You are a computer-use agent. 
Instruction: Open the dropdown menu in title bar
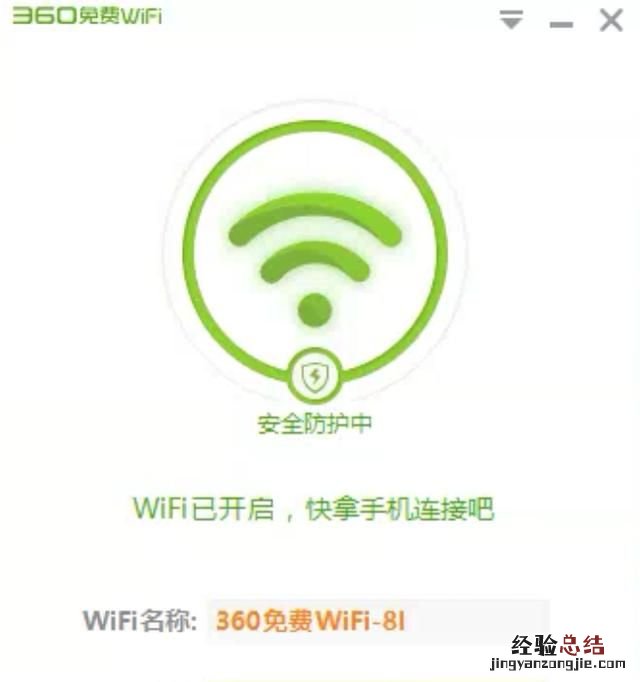512,20
